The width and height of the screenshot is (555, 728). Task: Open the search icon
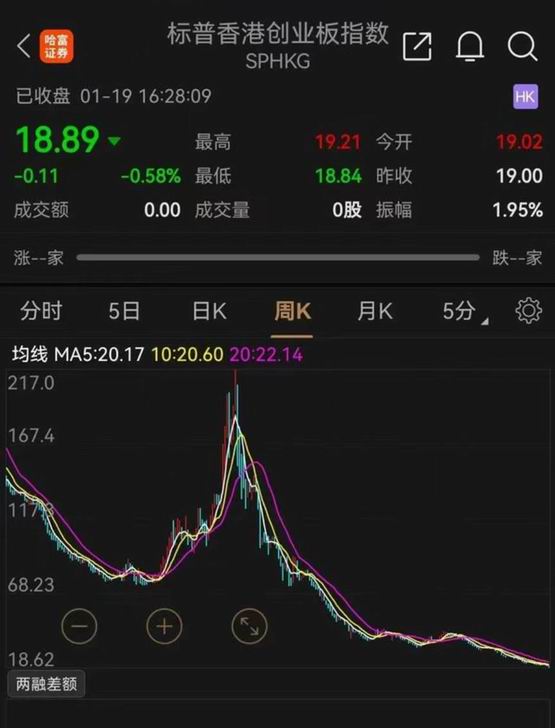coord(522,46)
